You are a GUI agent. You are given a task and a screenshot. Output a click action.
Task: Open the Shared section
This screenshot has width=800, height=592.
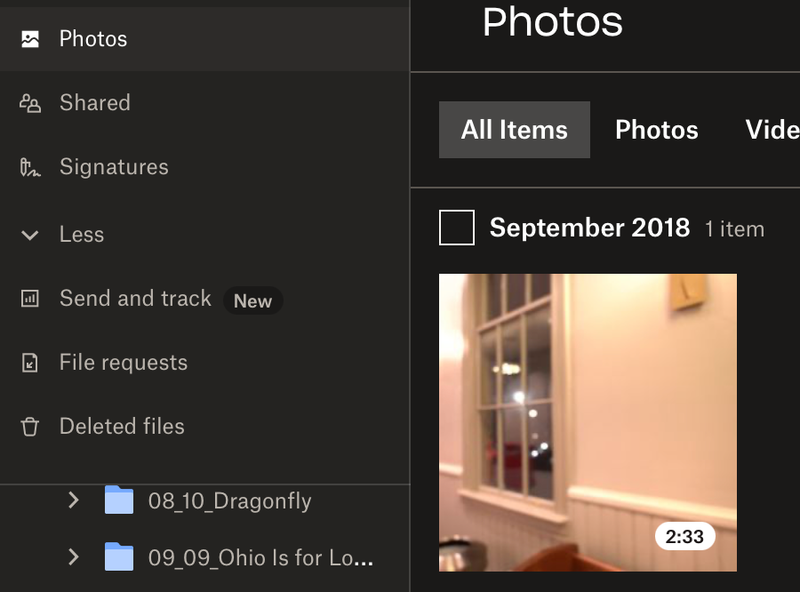tap(94, 103)
